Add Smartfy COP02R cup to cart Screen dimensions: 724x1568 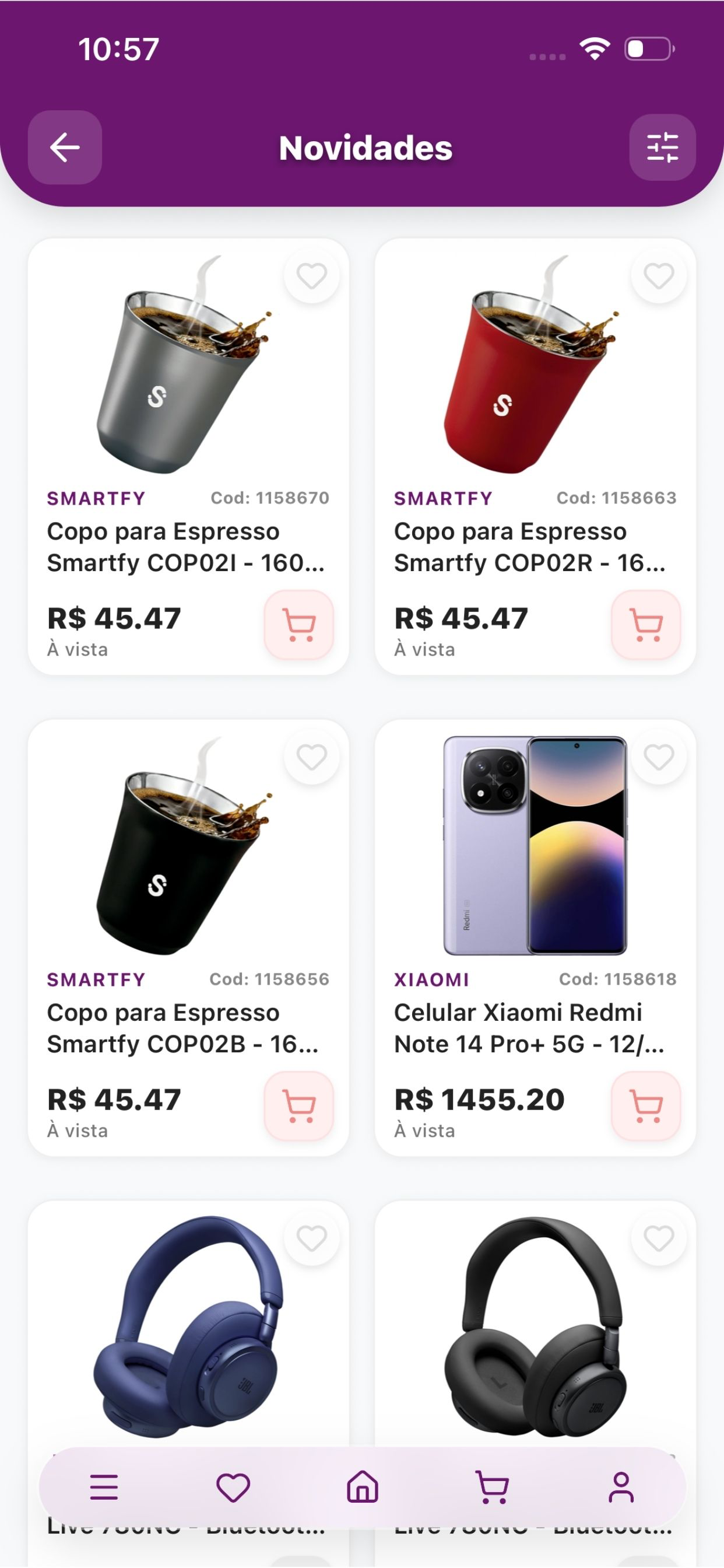645,625
